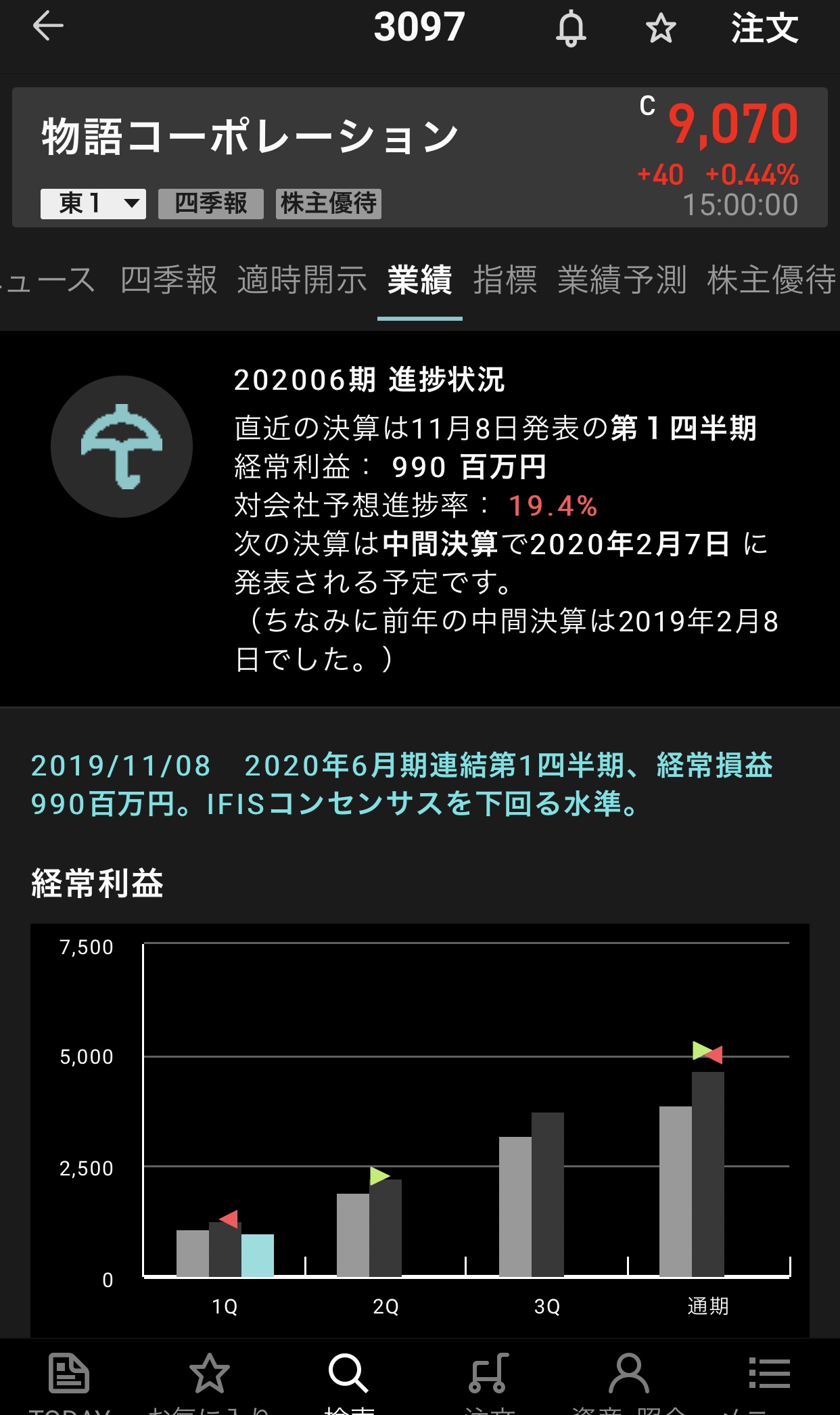Add stock 3097 to favorites with the star
The width and height of the screenshot is (840, 1415).
660,28
